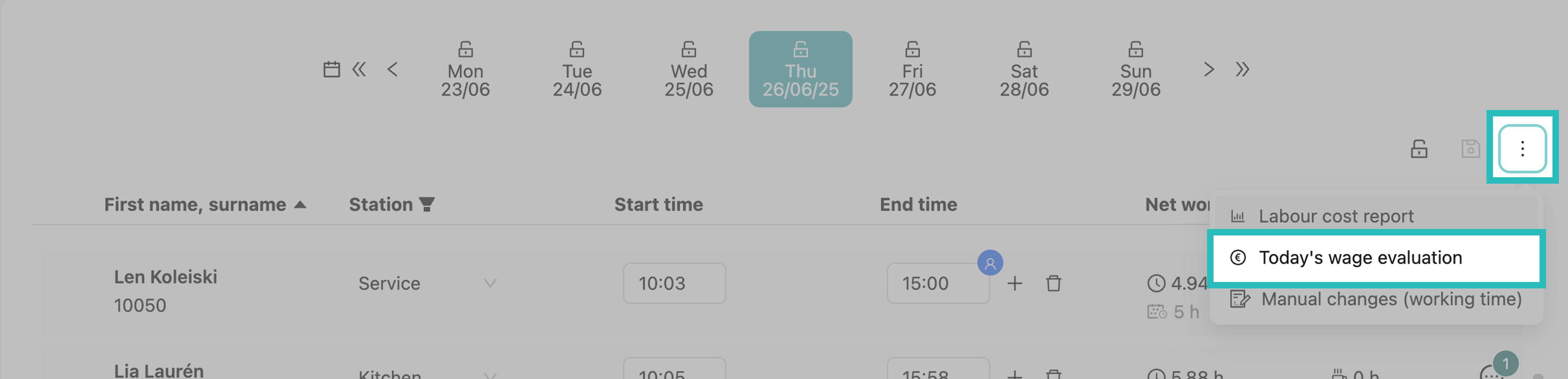The width and height of the screenshot is (1568, 379).
Task: Tap the three-dot overflow menu button
Action: (1522, 148)
